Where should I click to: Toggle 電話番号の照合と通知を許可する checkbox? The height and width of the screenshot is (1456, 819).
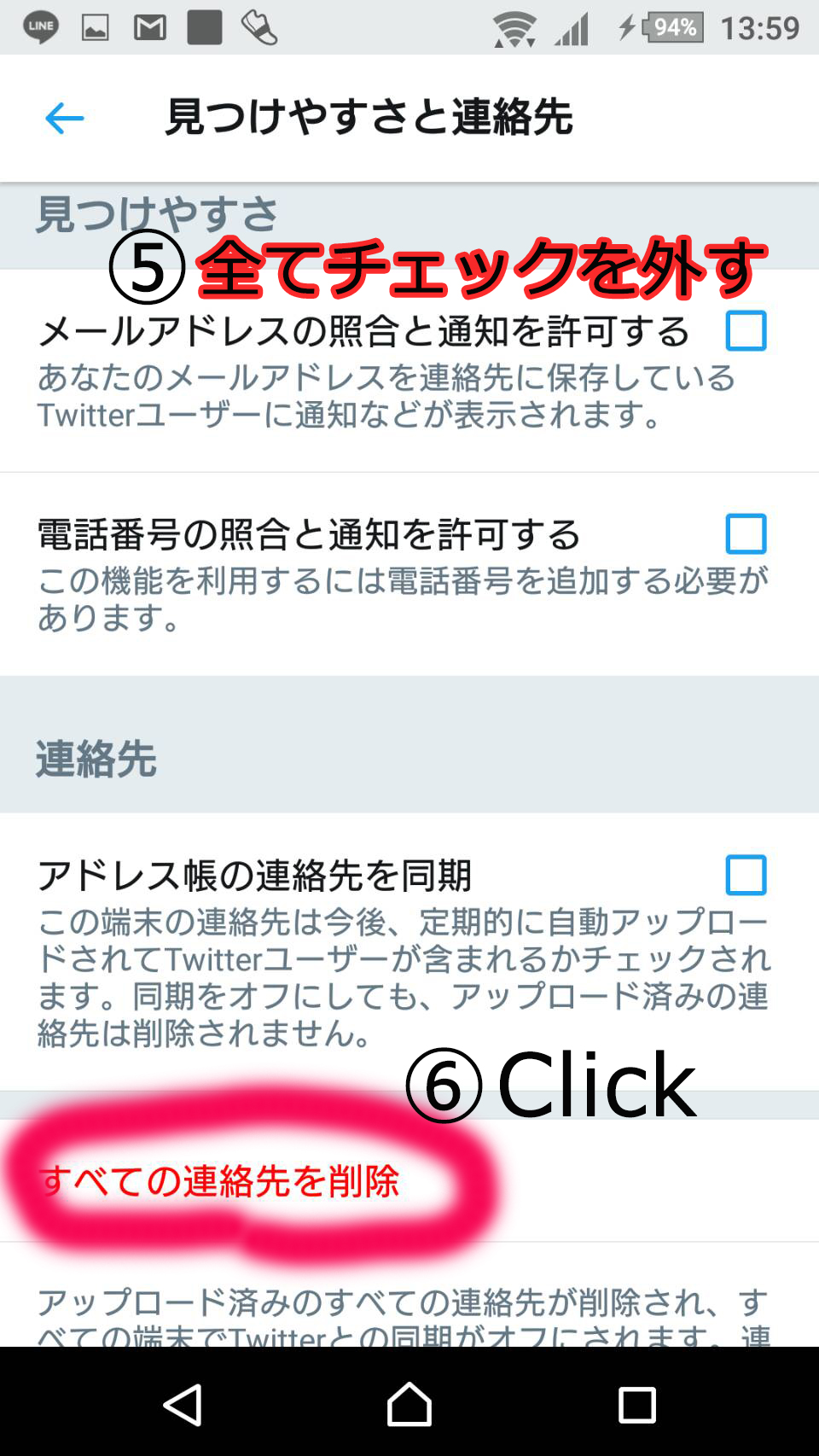coord(746,534)
